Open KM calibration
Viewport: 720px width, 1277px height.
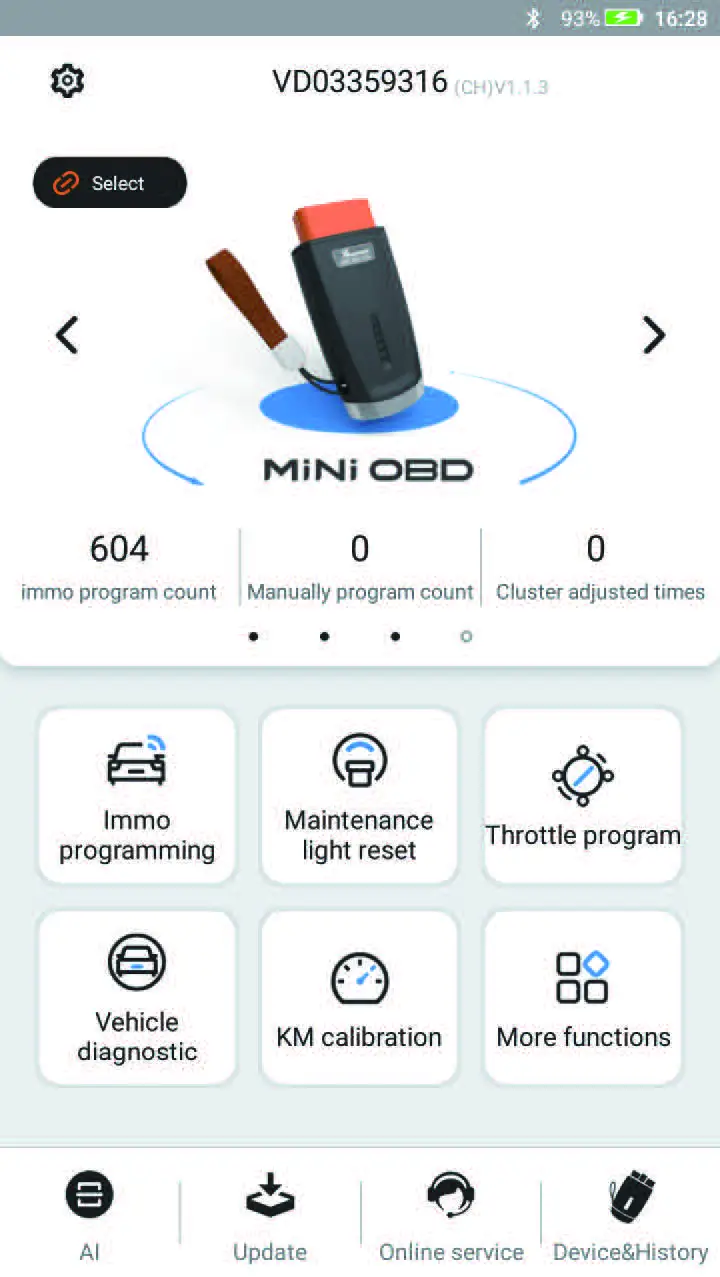pyautogui.click(x=359, y=997)
